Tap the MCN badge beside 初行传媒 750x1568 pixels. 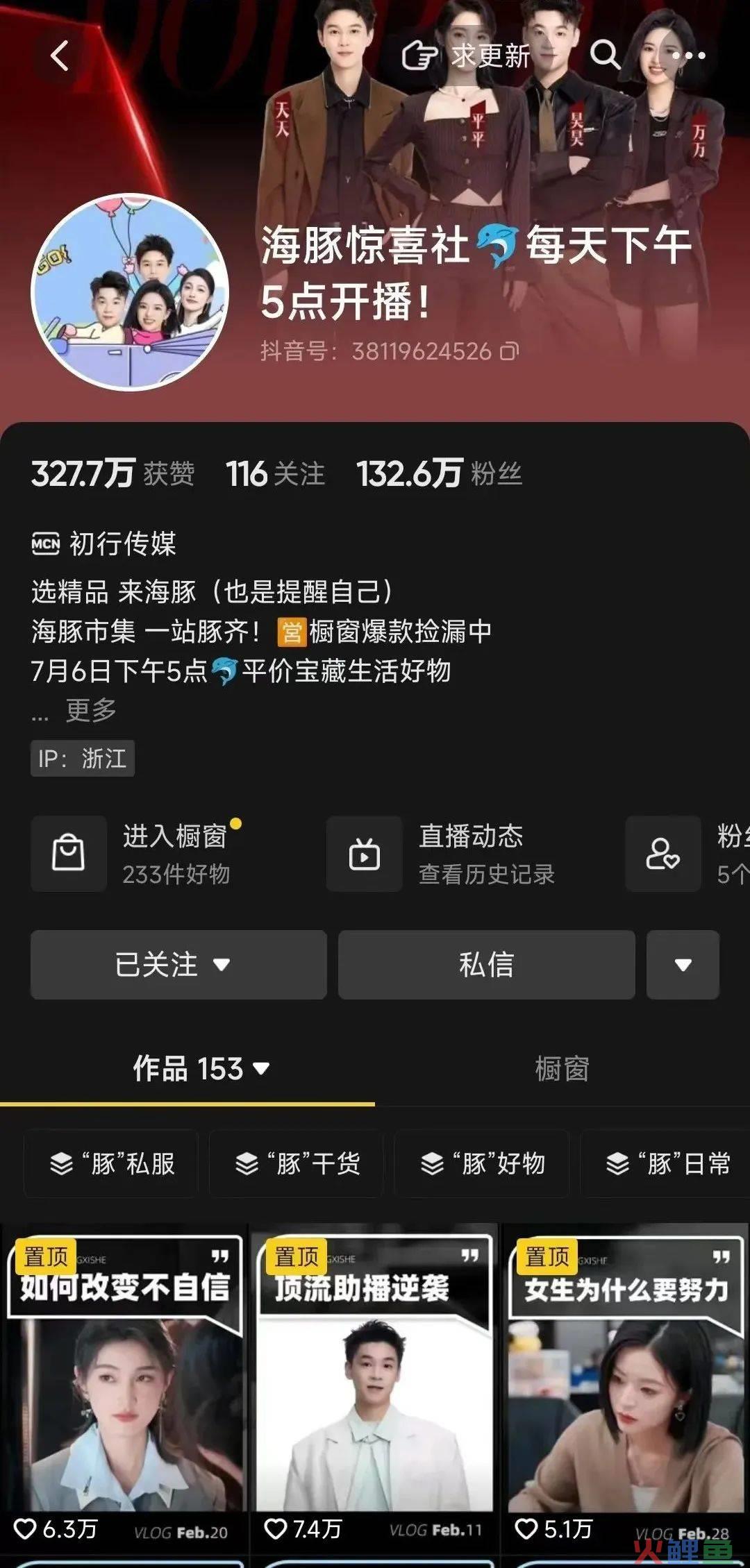[x=43, y=545]
